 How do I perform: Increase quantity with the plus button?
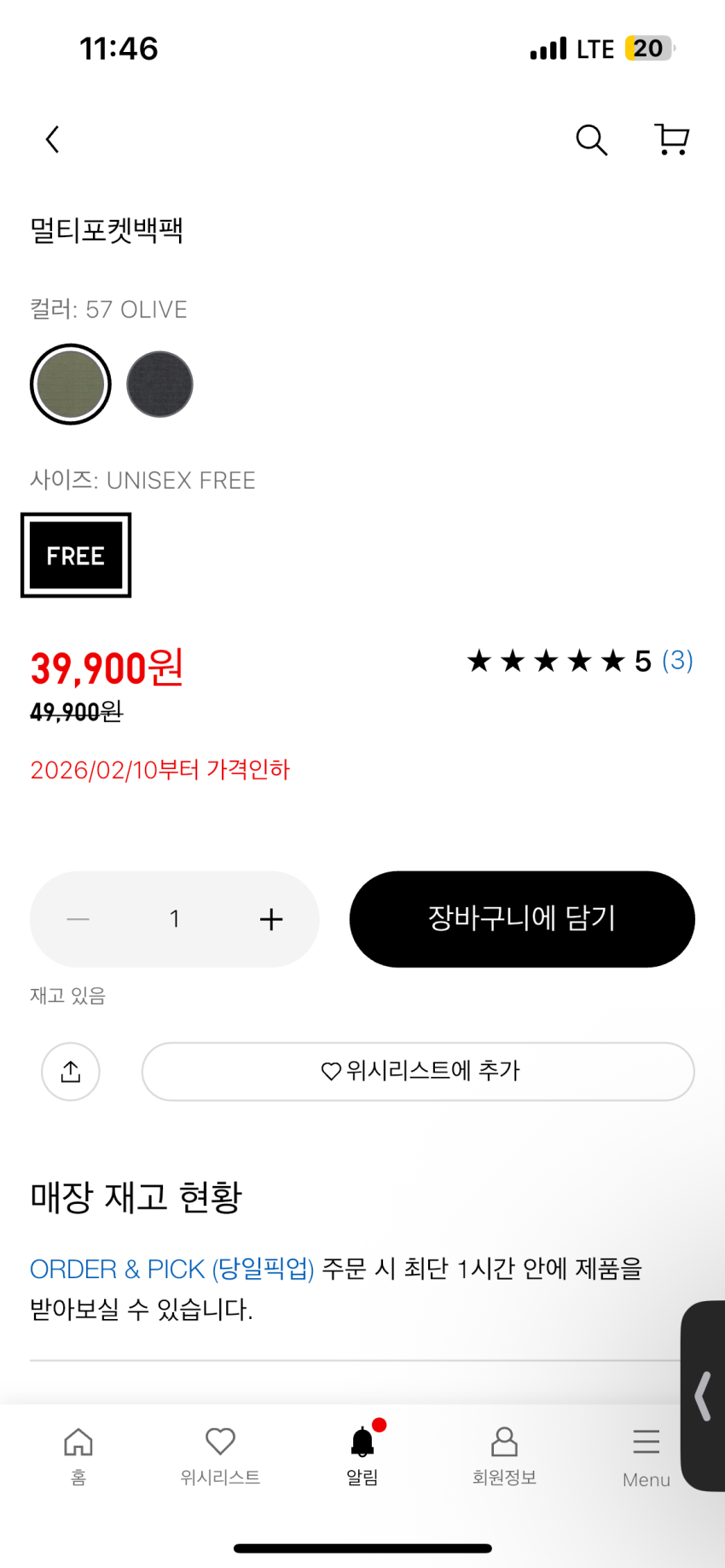click(271, 919)
